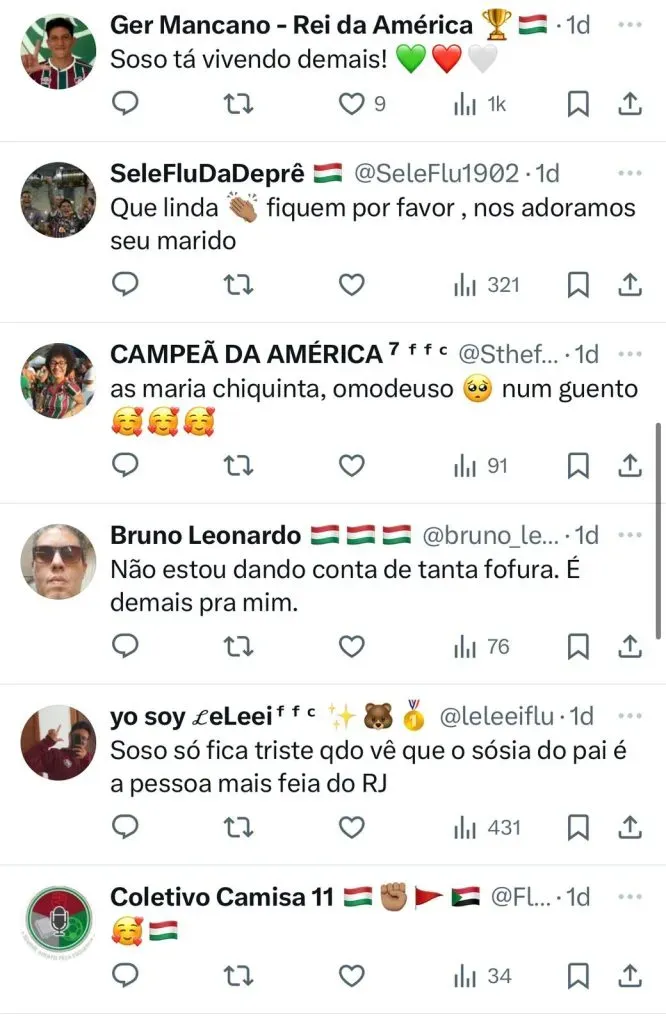Reply to SeleFluDaDeprê's comment
This screenshot has width=666, height=1024.
tap(124, 285)
